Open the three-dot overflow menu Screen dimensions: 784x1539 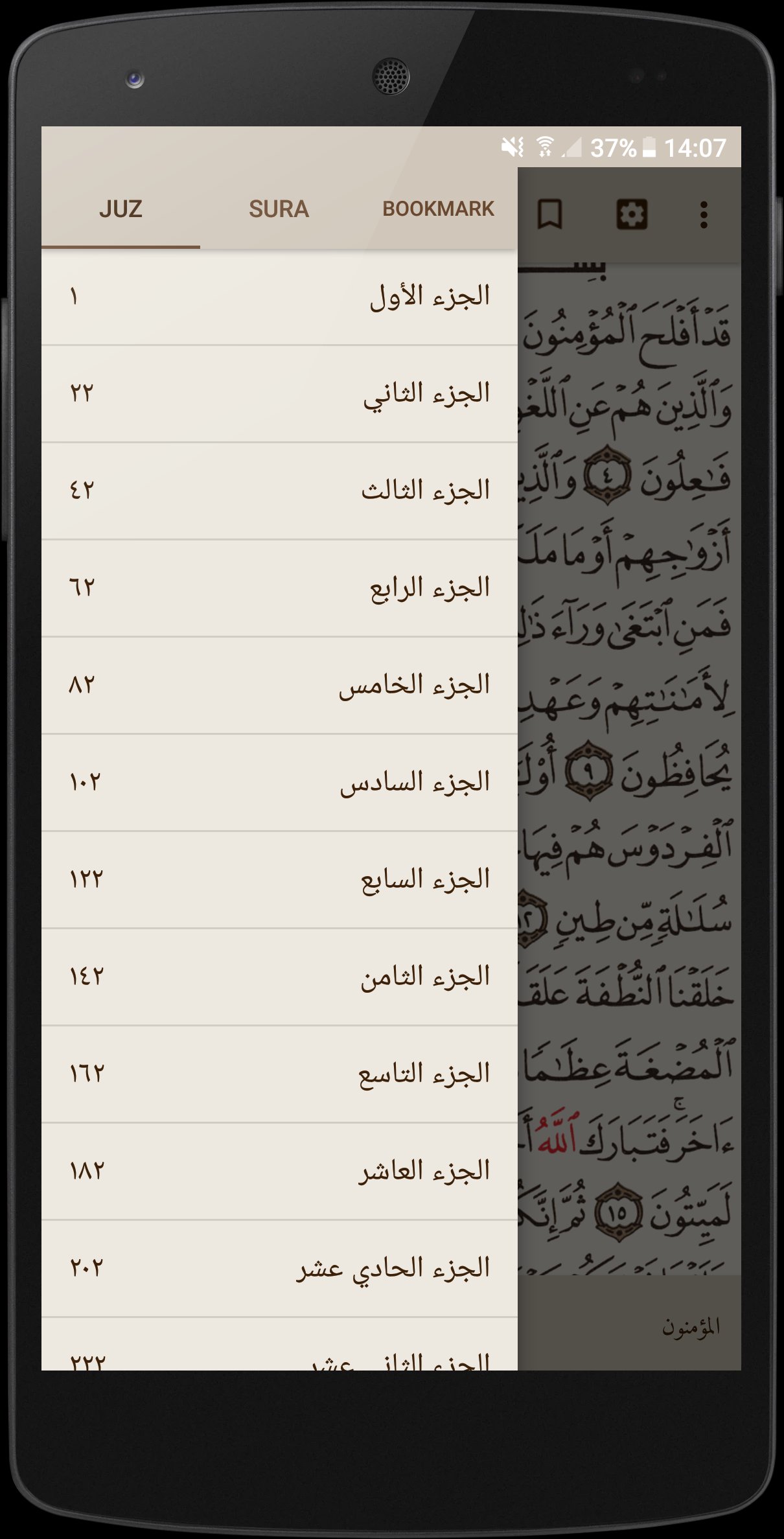pyautogui.click(x=704, y=214)
